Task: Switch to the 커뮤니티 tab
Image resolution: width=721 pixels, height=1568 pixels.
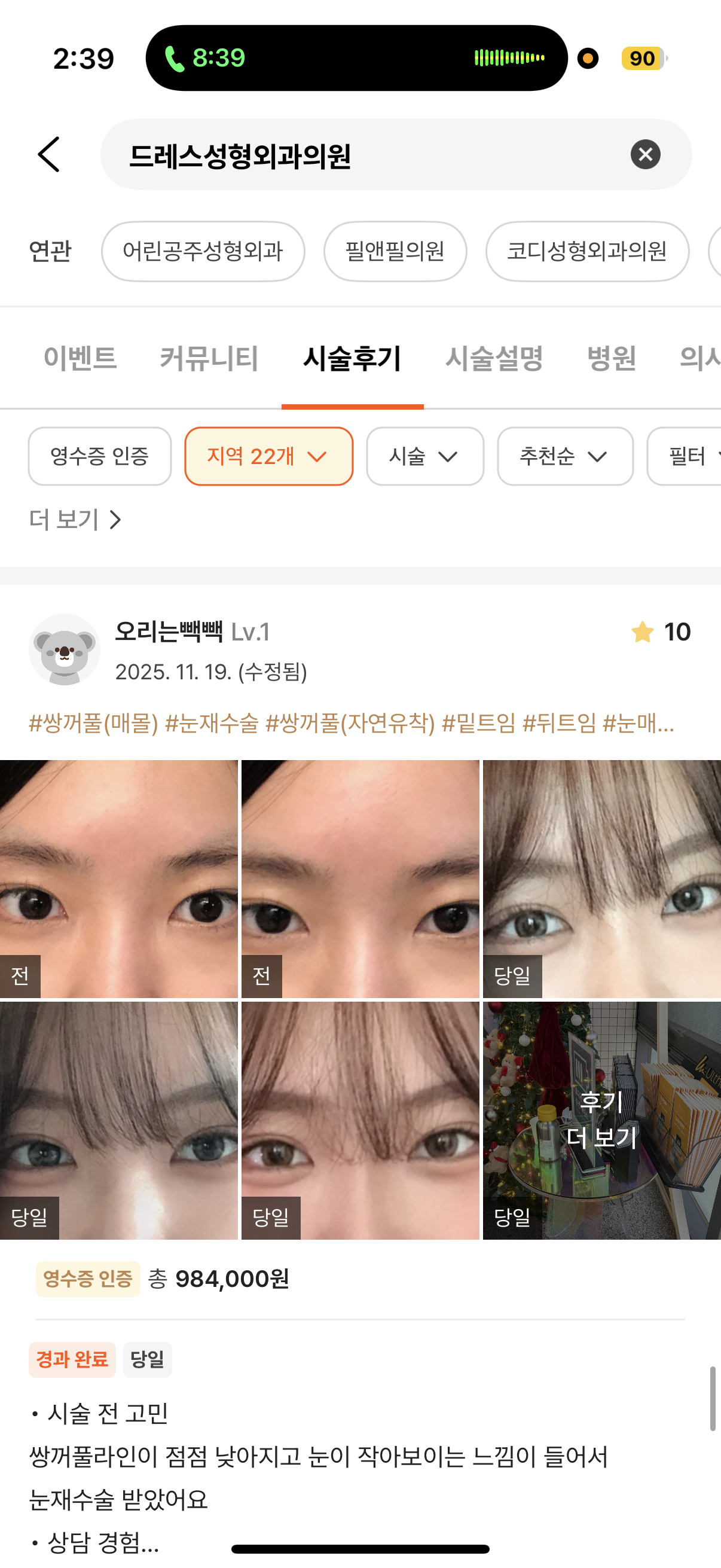Action: click(x=209, y=358)
